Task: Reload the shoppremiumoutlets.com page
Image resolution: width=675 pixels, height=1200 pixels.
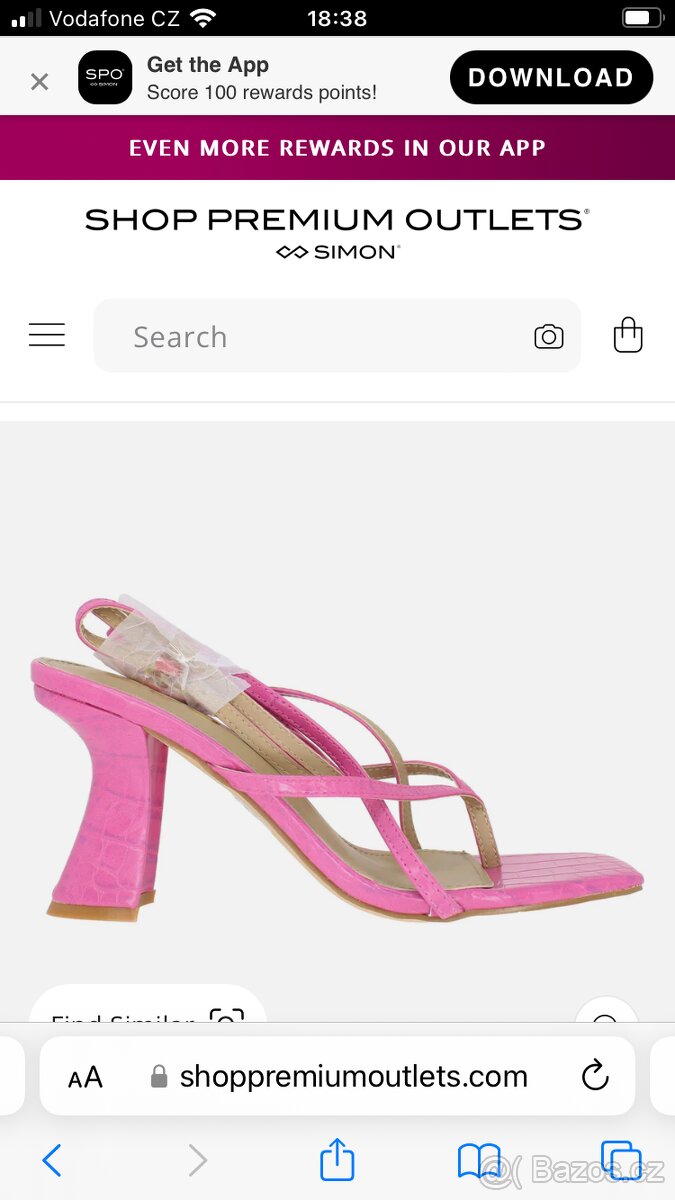Action: click(595, 1076)
